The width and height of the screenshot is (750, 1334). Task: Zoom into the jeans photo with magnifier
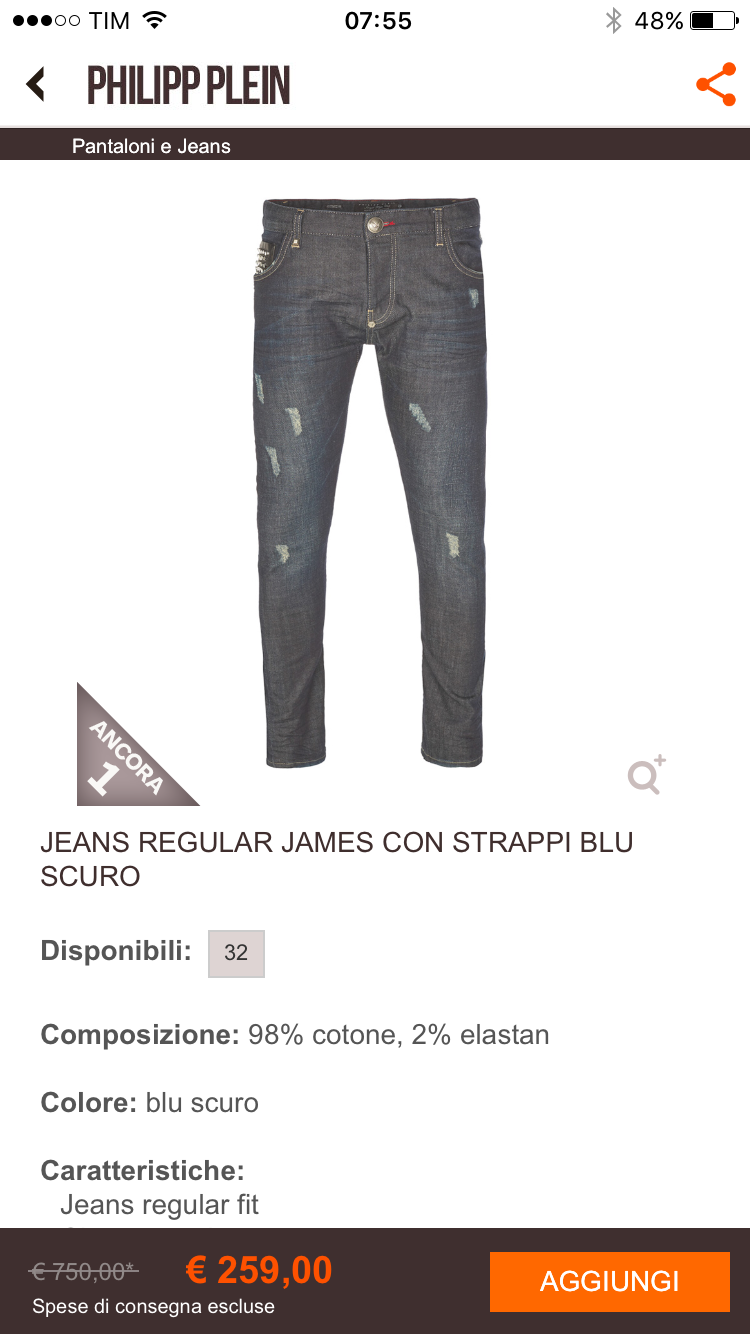pyautogui.click(x=646, y=775)
